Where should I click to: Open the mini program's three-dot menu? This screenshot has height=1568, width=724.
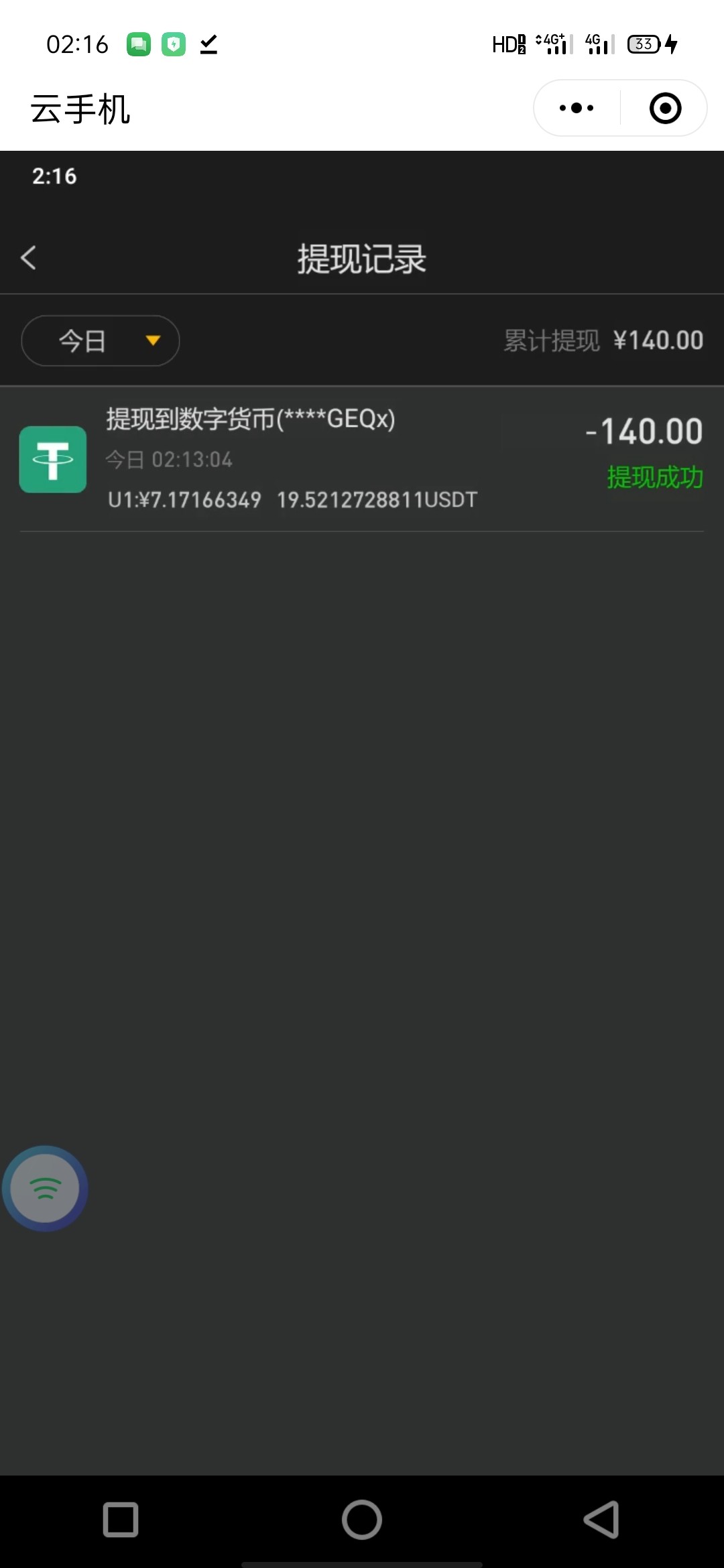pos(577,108)
